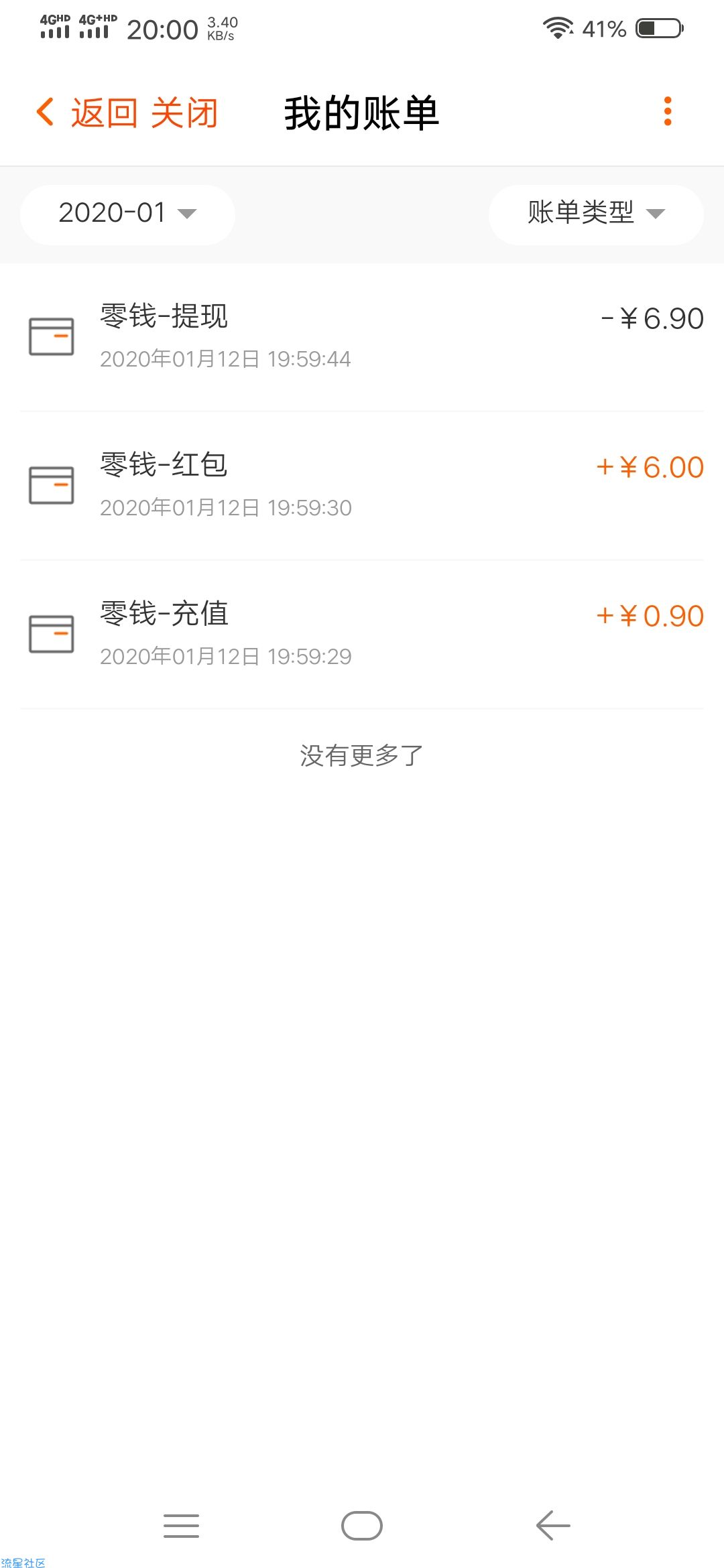Screen dimensions: 724x1568
Task: View the 零钱-红包 transaction details
Action: (x=362, y=486)
